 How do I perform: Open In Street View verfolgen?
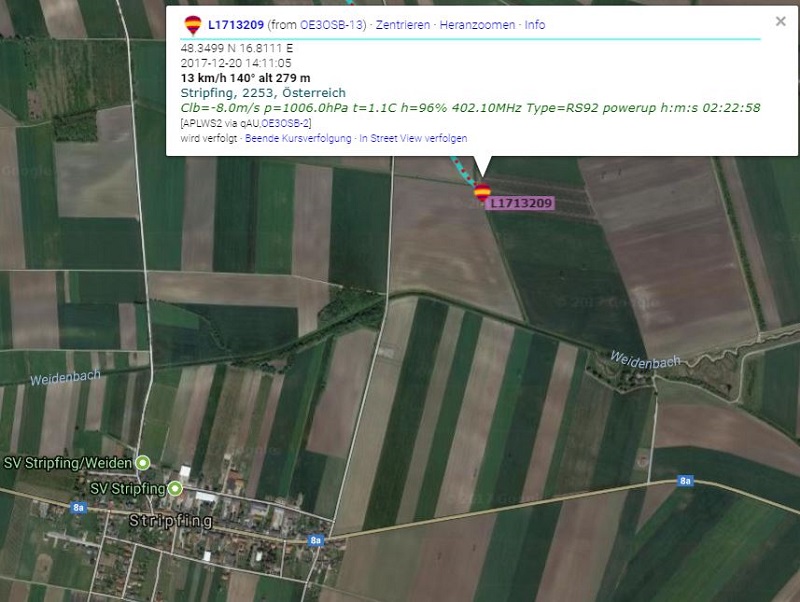click(413, 138)
